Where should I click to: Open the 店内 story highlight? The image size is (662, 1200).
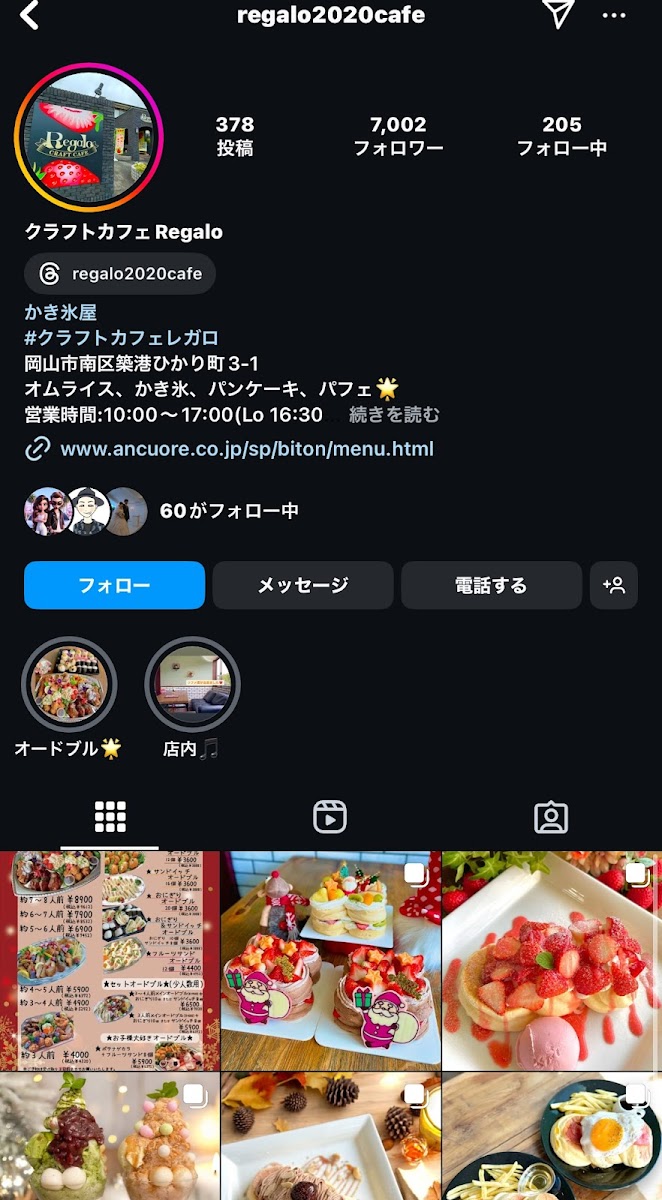192,686
